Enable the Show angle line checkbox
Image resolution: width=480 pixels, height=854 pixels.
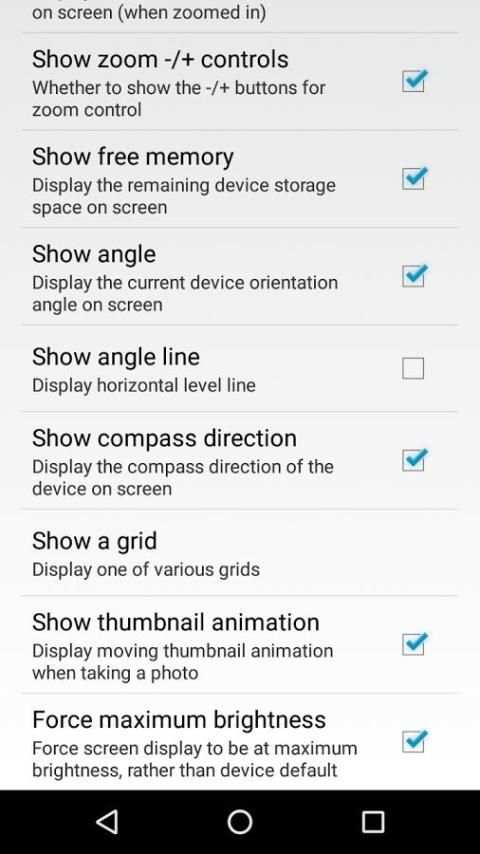click(413, 368)
